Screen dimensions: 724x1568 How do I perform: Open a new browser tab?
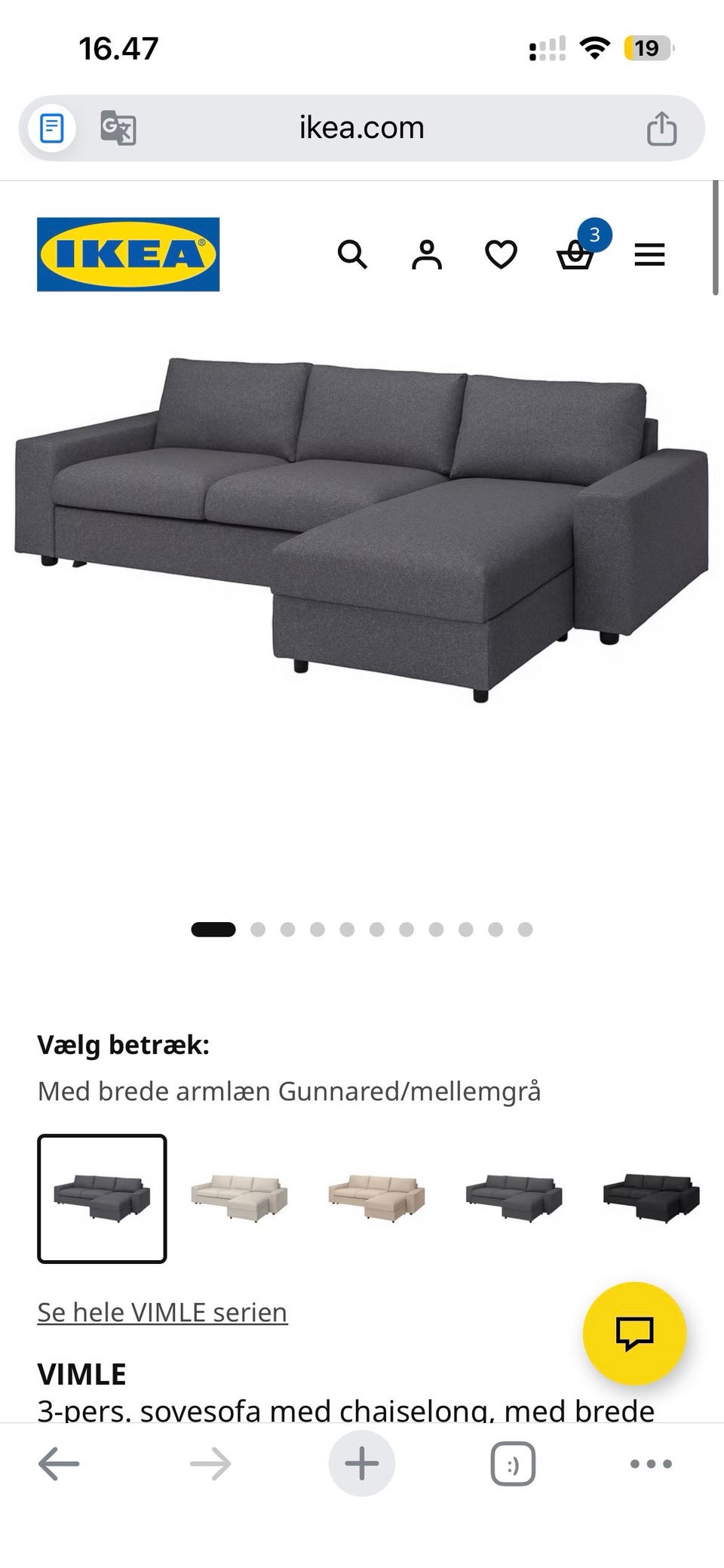pos(361,1462)
